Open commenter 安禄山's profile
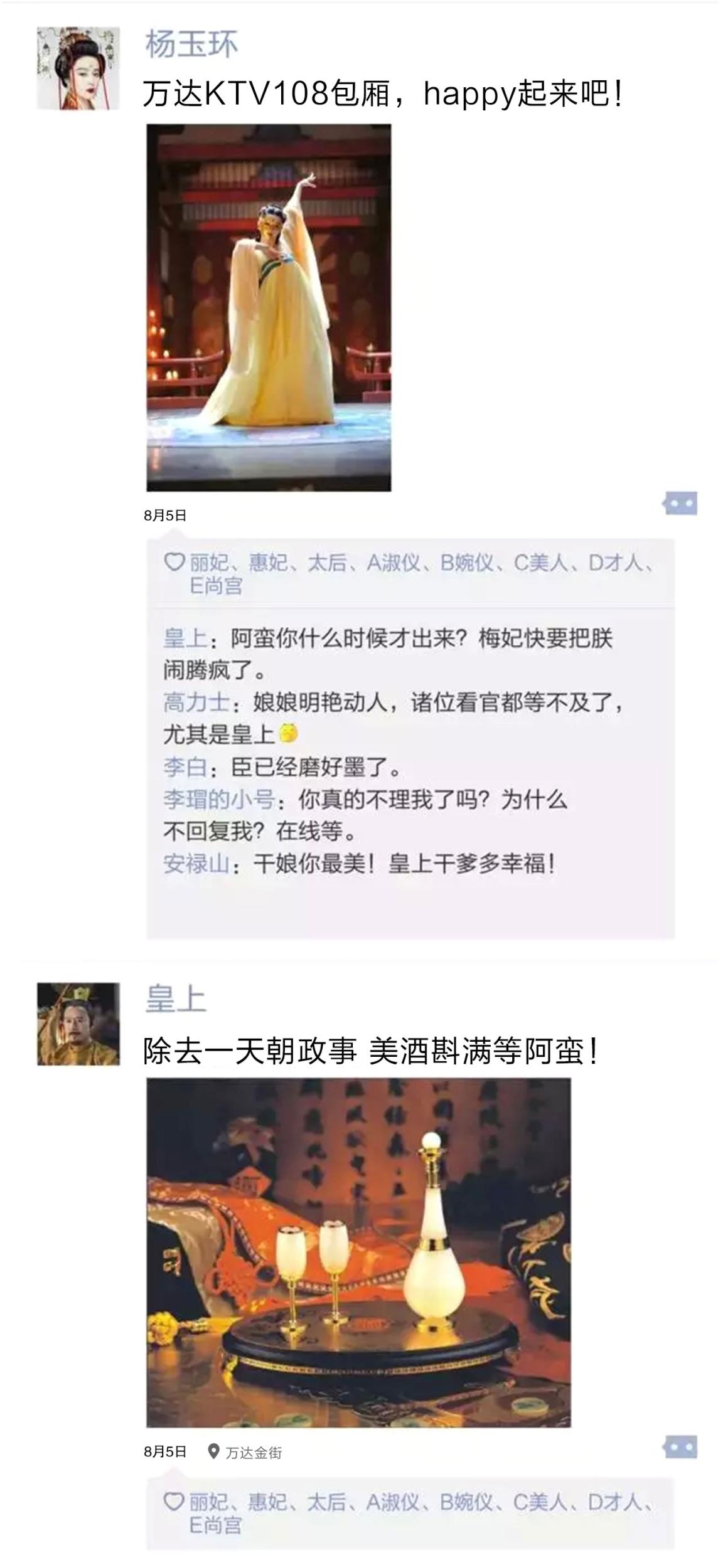This screenshot has width=718, height=1568. 196,864
